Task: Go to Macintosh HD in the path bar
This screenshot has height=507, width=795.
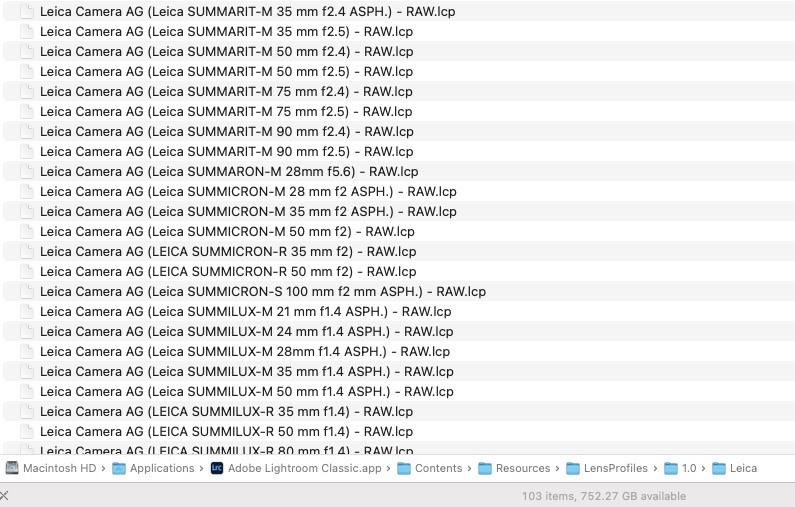Action: tap(59, 468)
